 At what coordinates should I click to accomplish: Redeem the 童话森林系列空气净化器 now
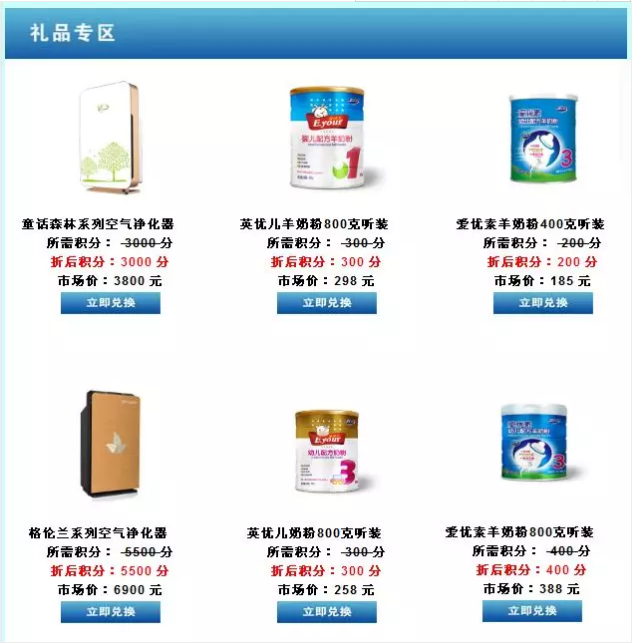110,303
